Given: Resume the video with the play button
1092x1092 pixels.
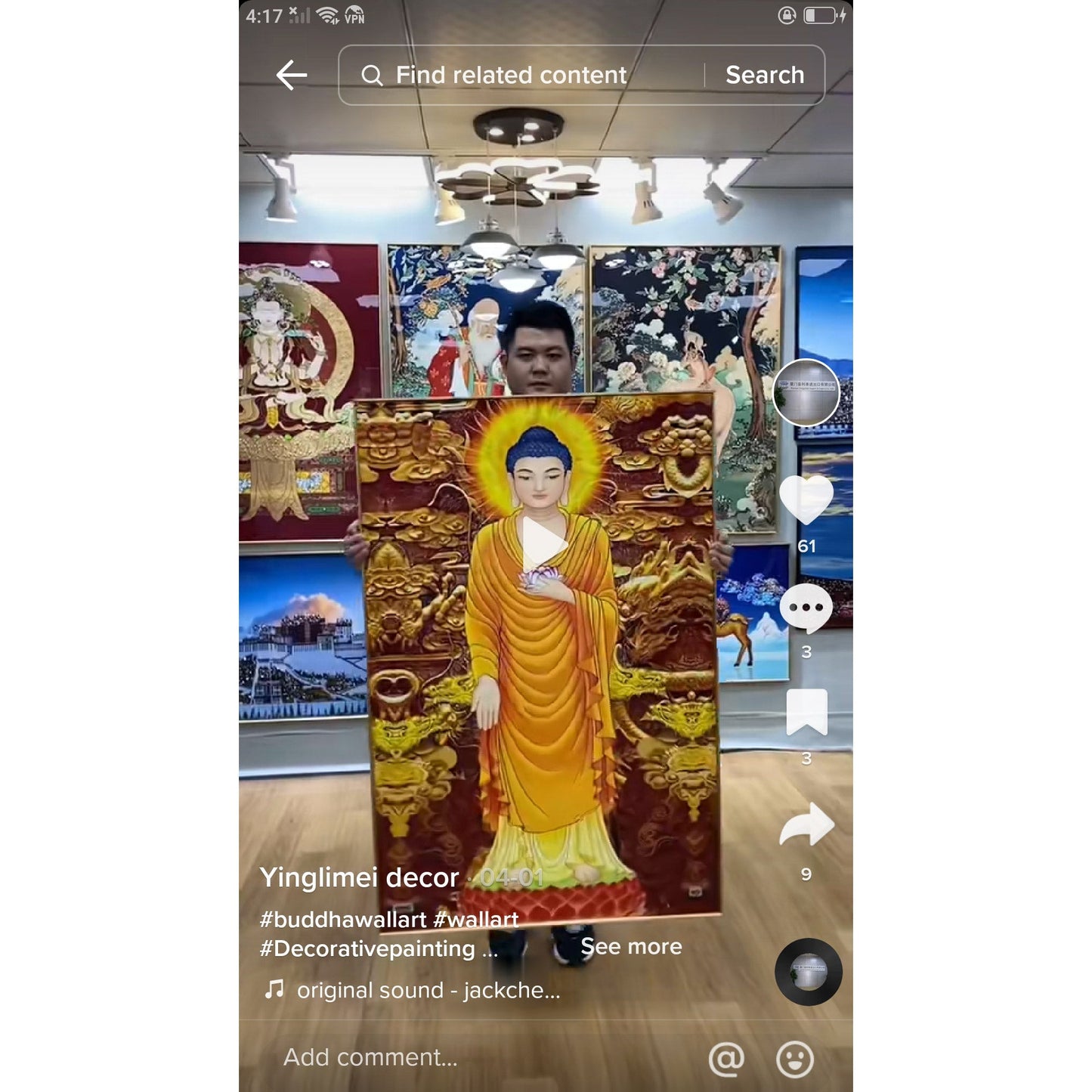Looking at the screenshot, I should pyautogui.click(x=543, y=544).
